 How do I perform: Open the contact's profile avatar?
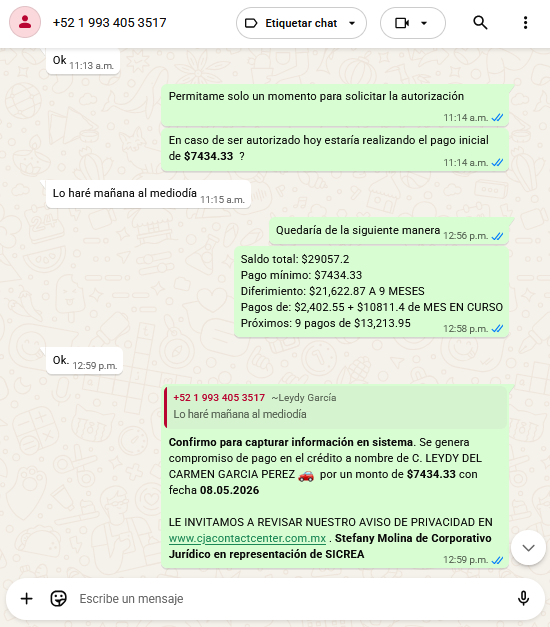25,22
